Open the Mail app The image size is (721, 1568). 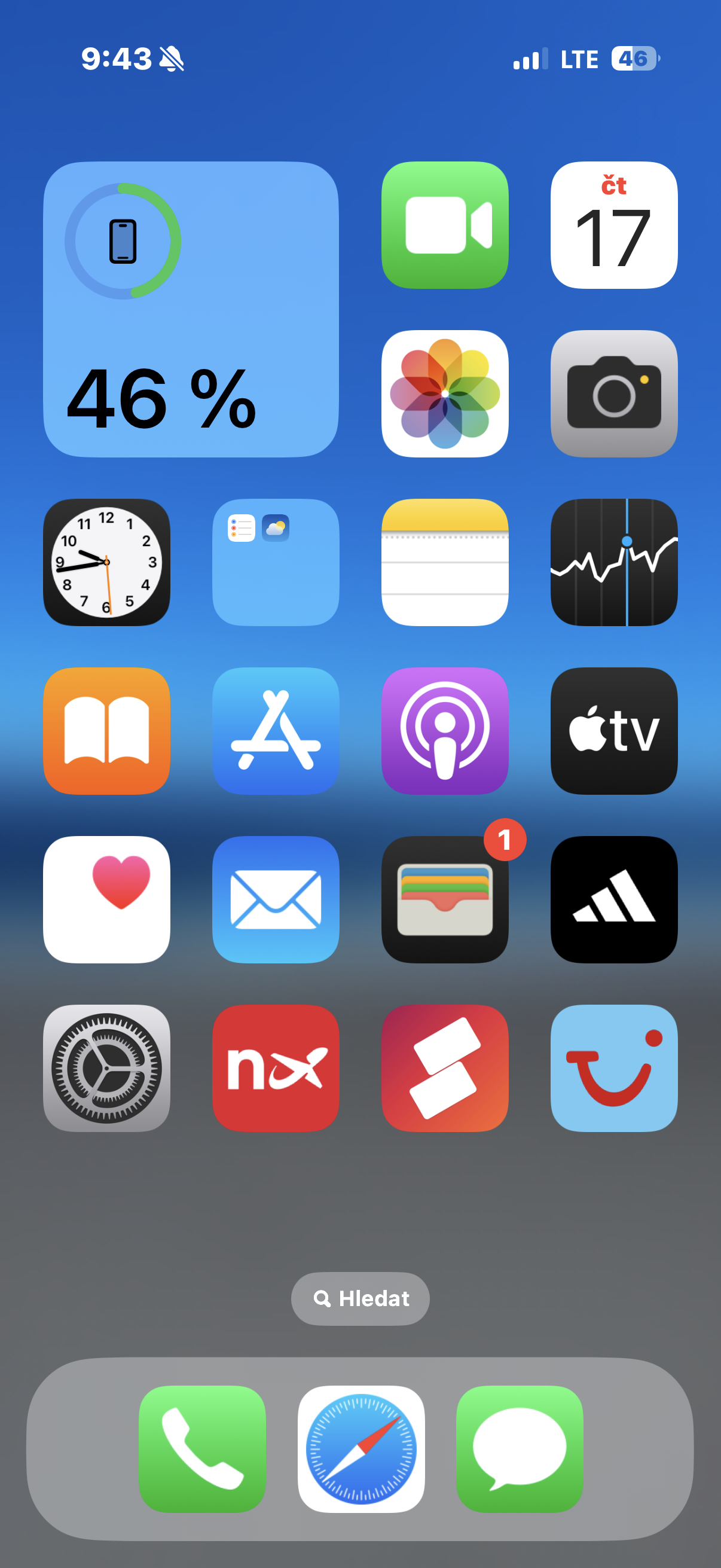pyautogui.click(x=276, y=899)
